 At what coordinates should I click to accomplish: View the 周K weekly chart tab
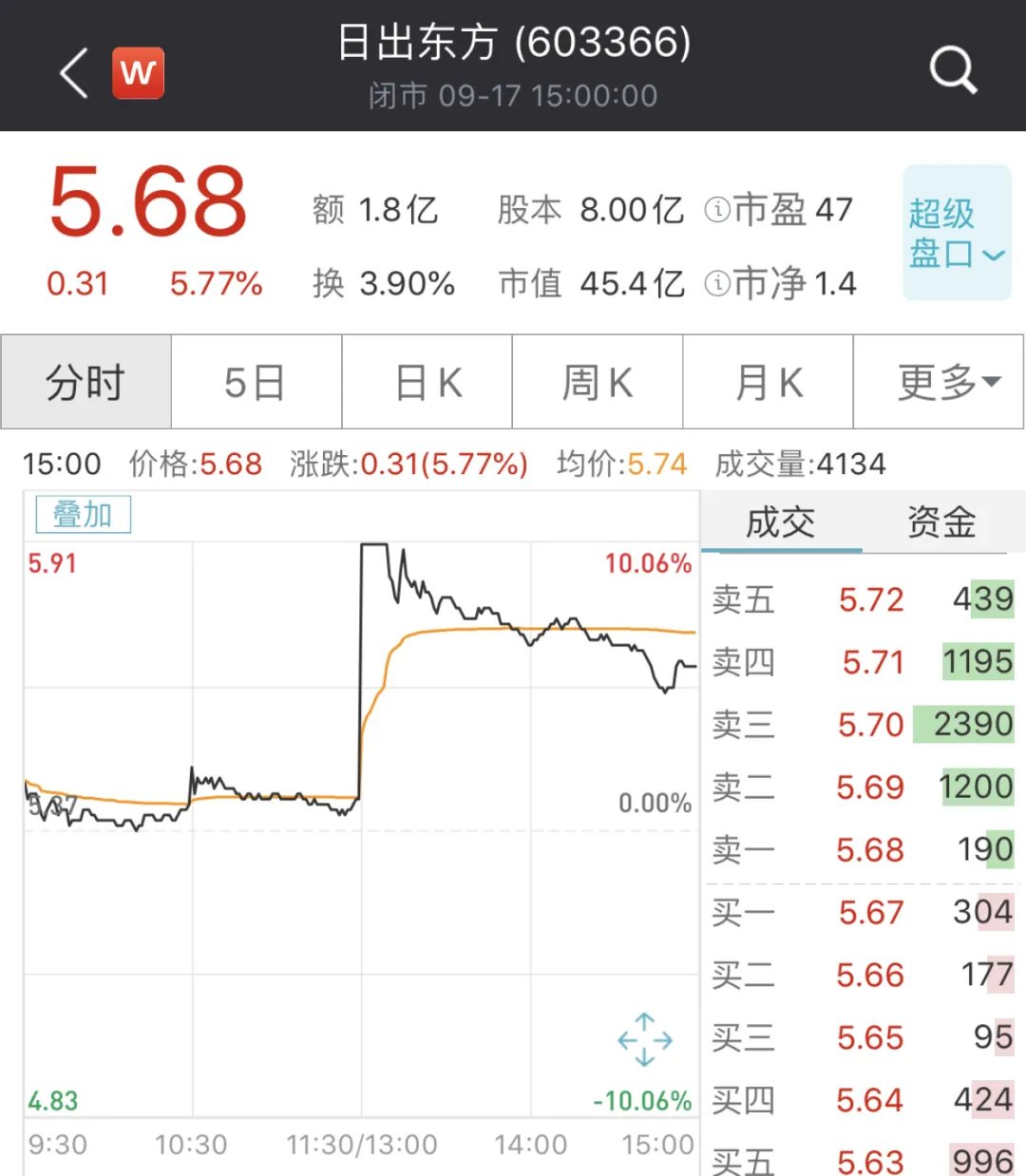597,382
